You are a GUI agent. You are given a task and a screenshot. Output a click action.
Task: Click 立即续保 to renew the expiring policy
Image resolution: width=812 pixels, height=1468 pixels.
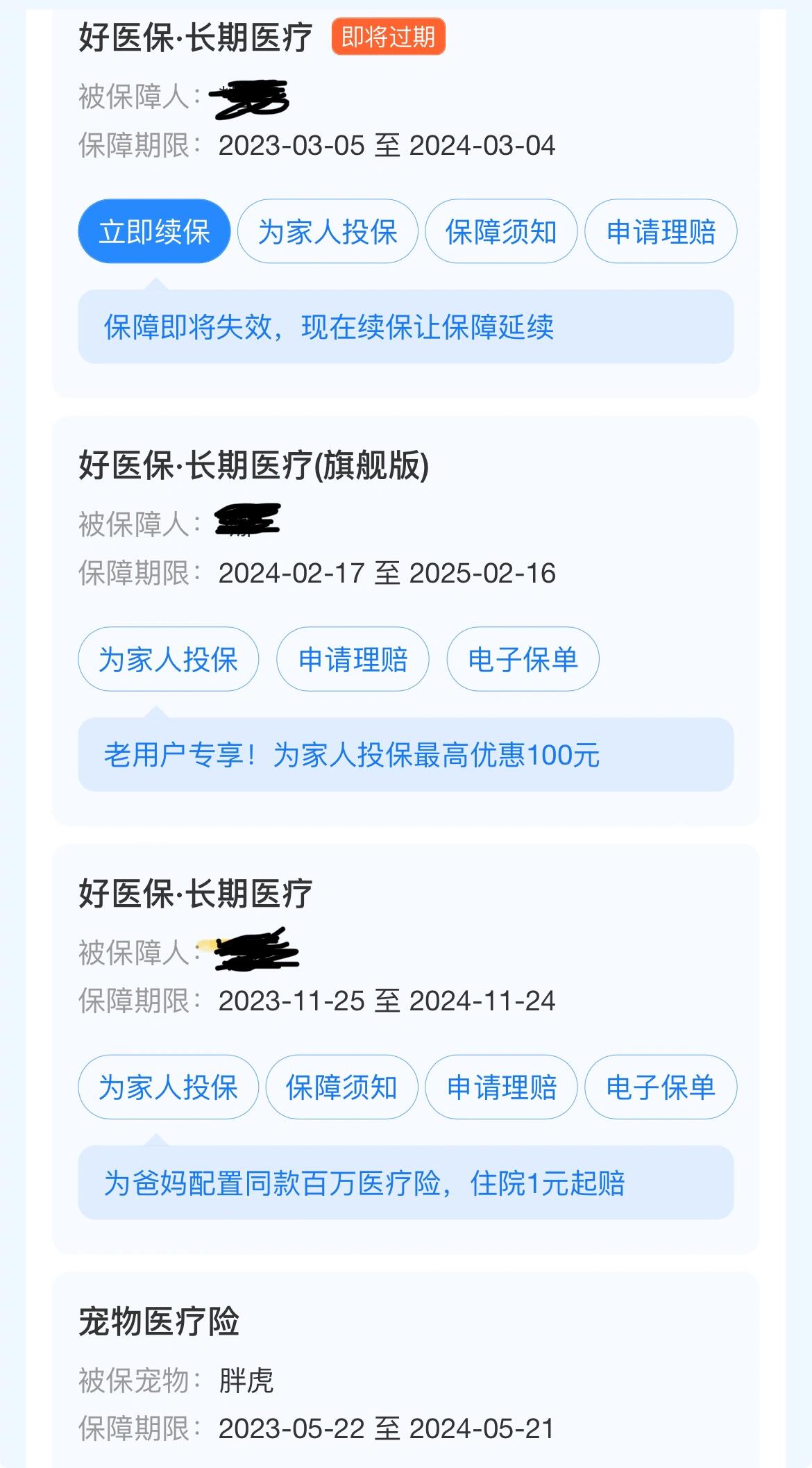coord(154,232)
